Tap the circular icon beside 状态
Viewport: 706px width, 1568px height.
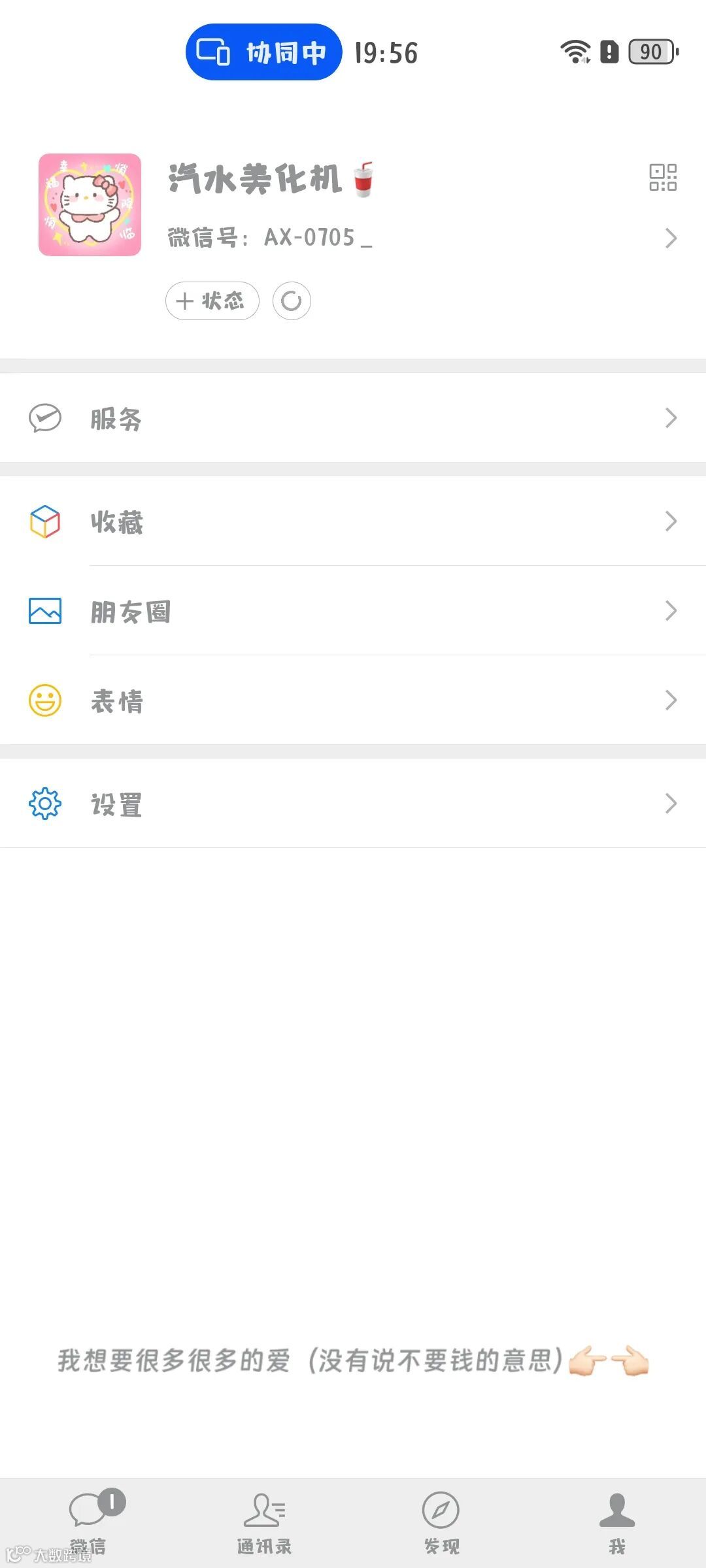[292, 301]
